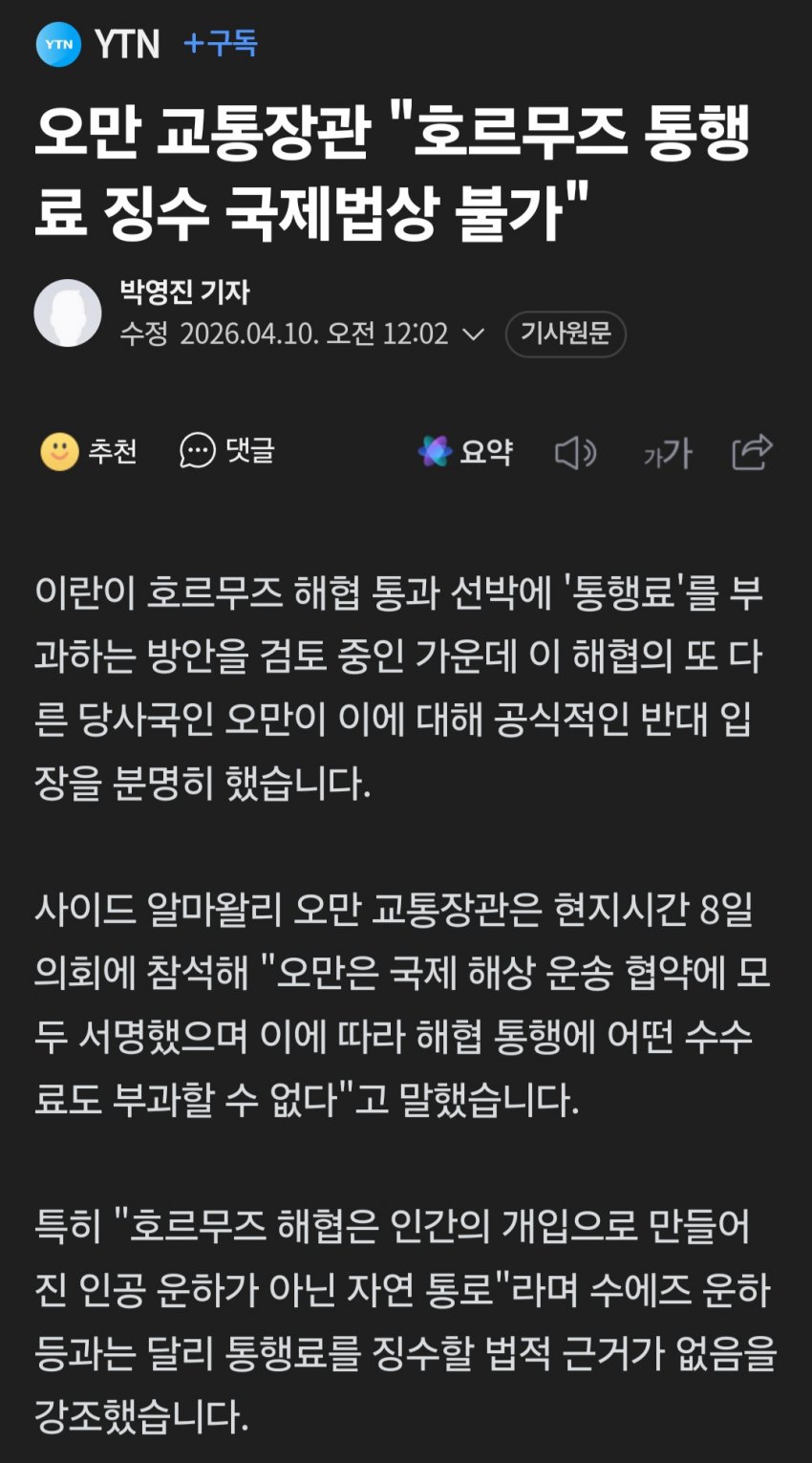Open the YTN publisher page
Image resolution: width=812 pixels, height=1463 pixels.
click(x=98, y=44)
